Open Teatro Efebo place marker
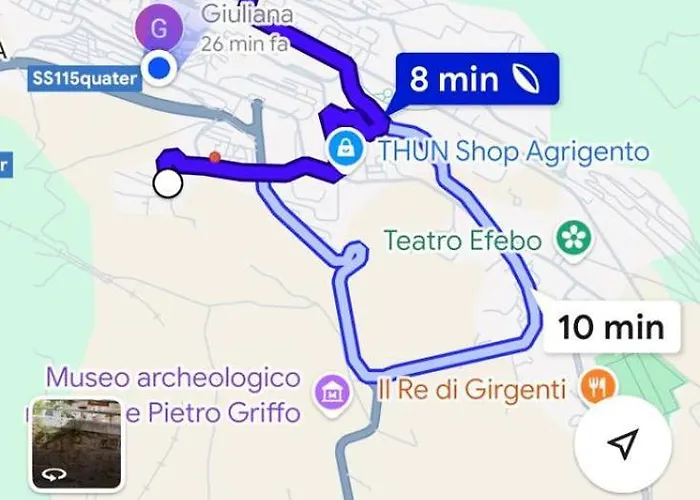Image resolution: width=700 pixels, height=500 pixels. pyautogui.click(x=576, y=240)
